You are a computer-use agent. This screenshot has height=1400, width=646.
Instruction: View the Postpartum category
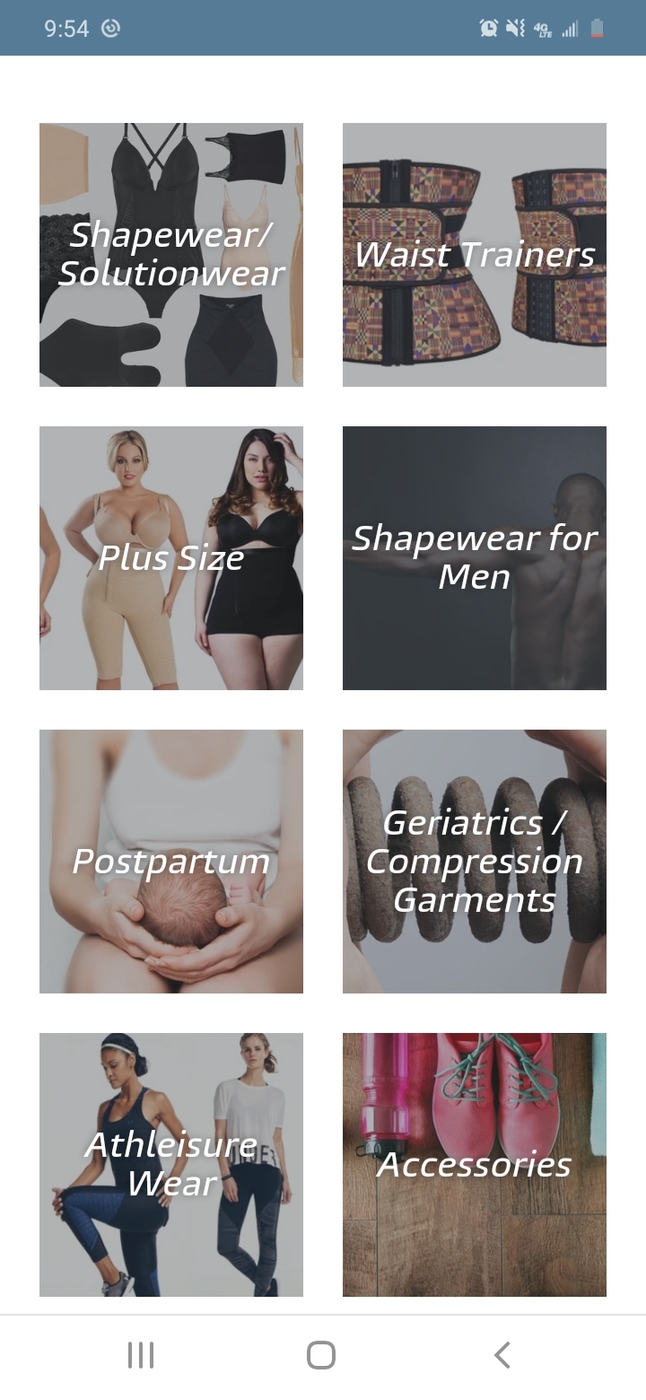(x=171, y=861)
